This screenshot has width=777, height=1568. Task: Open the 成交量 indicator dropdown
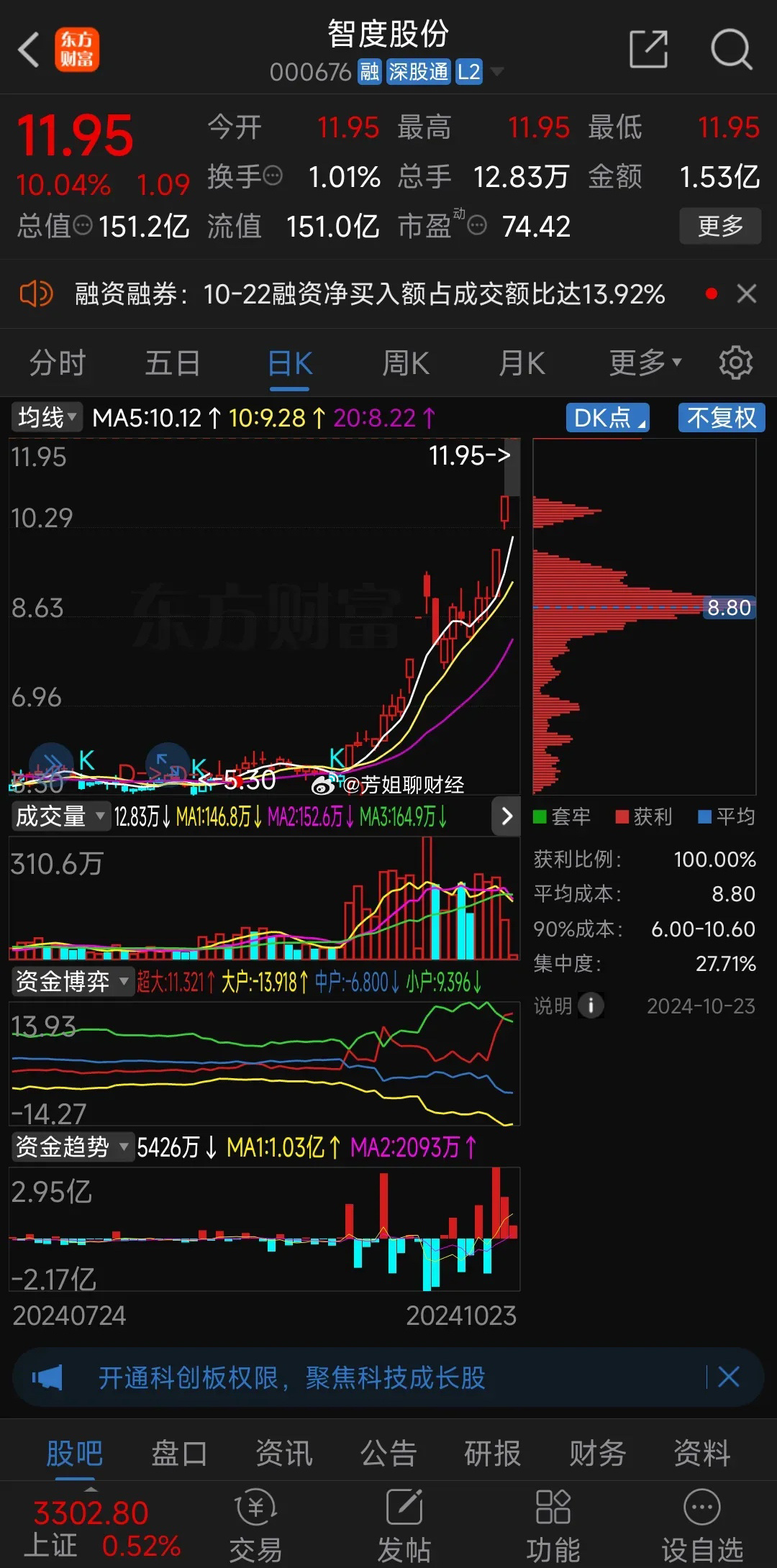coord(60,816)
